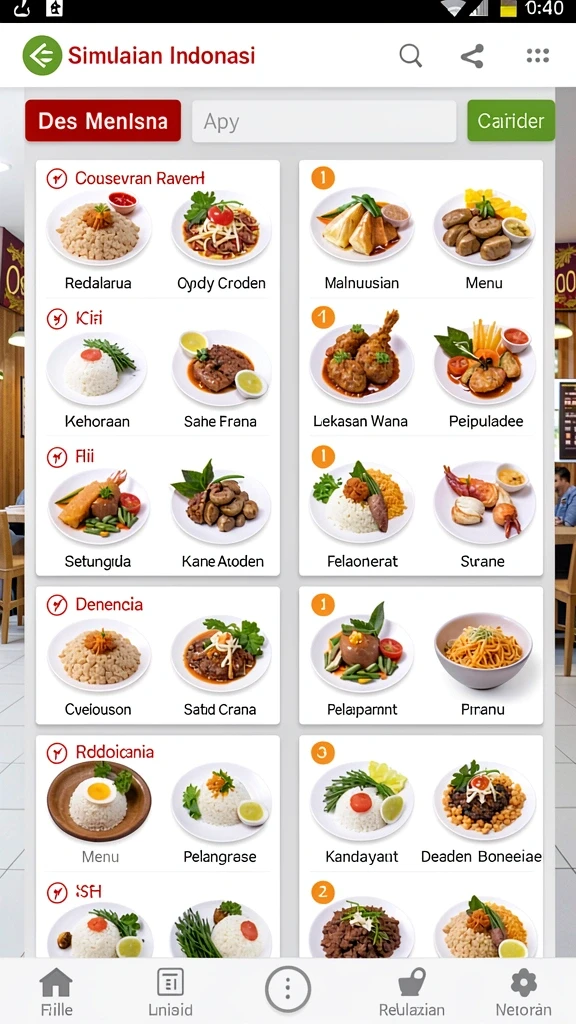The image size is (576, 1024).
Task: Open the Piranu noodle bowl
Action: point(483,665)
